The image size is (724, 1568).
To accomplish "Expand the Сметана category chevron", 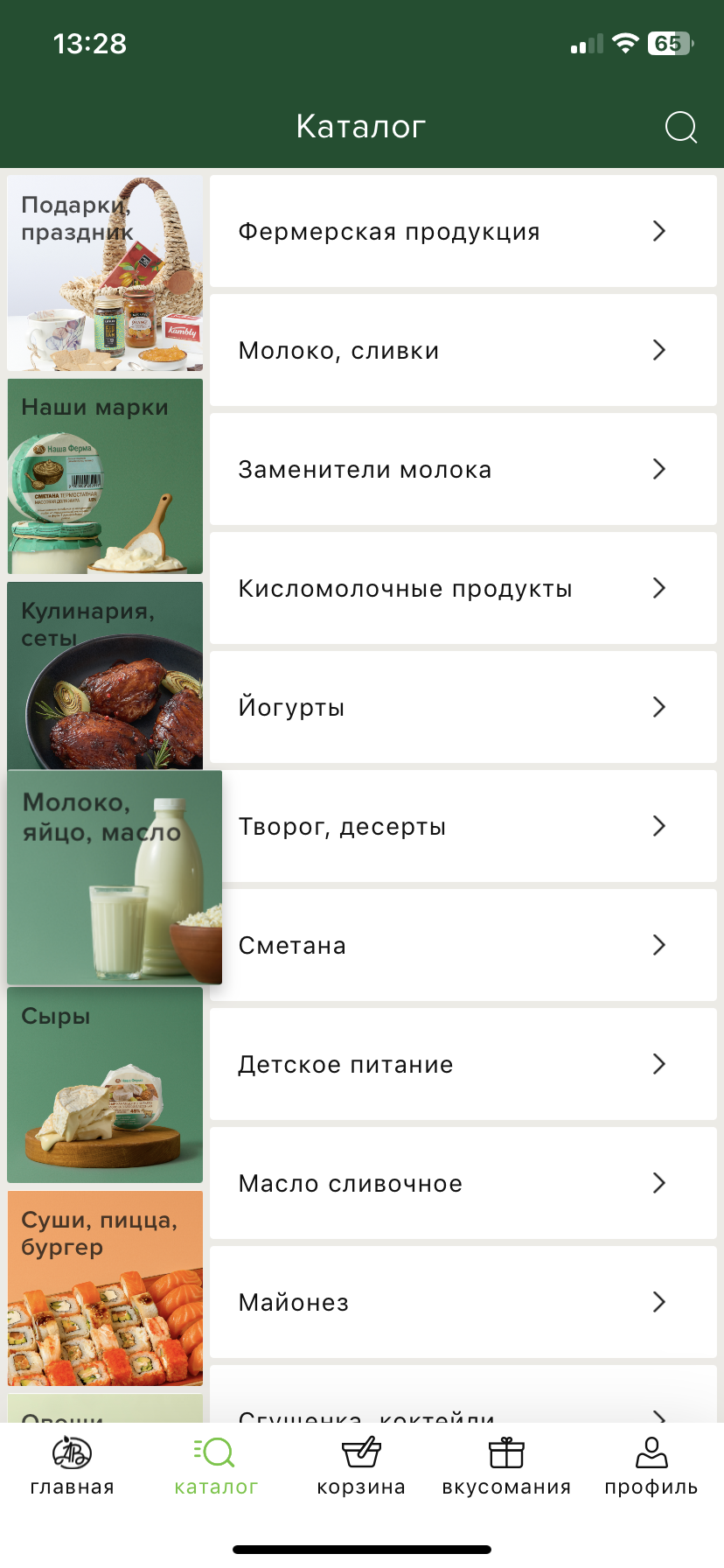I will click(x=659, y=945).
